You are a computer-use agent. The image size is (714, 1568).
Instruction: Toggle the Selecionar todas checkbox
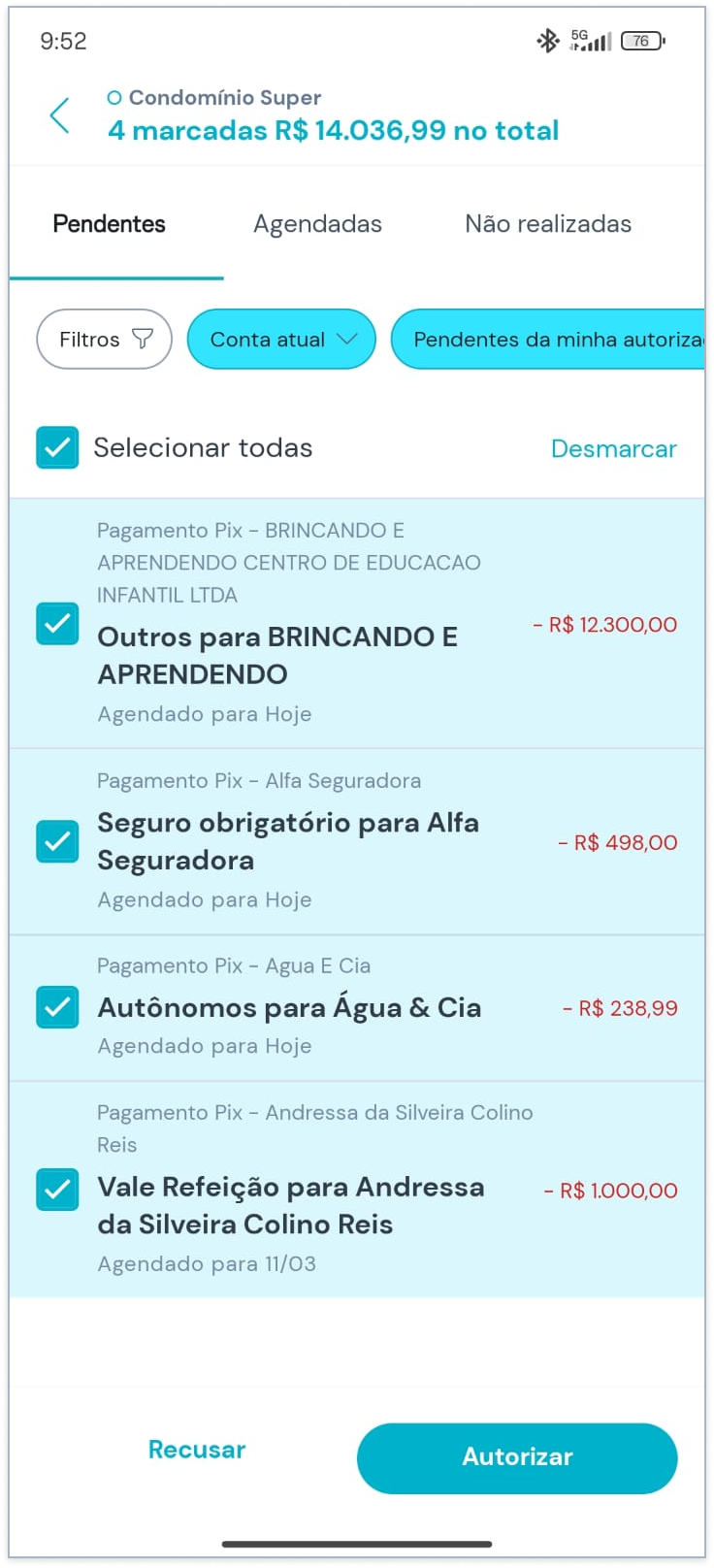[57, 447]
